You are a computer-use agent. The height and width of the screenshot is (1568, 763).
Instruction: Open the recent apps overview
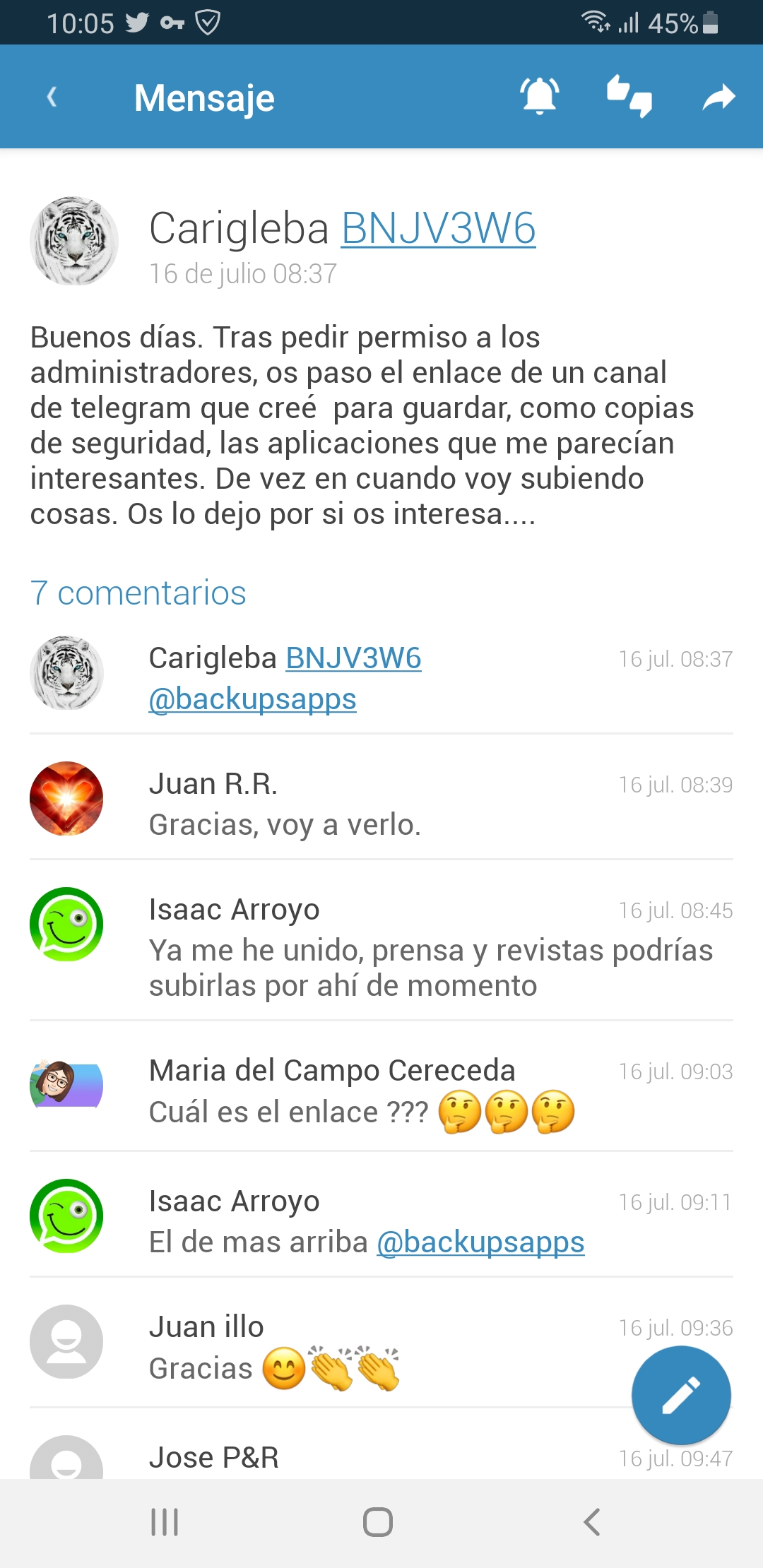[x=165, y=1522]
